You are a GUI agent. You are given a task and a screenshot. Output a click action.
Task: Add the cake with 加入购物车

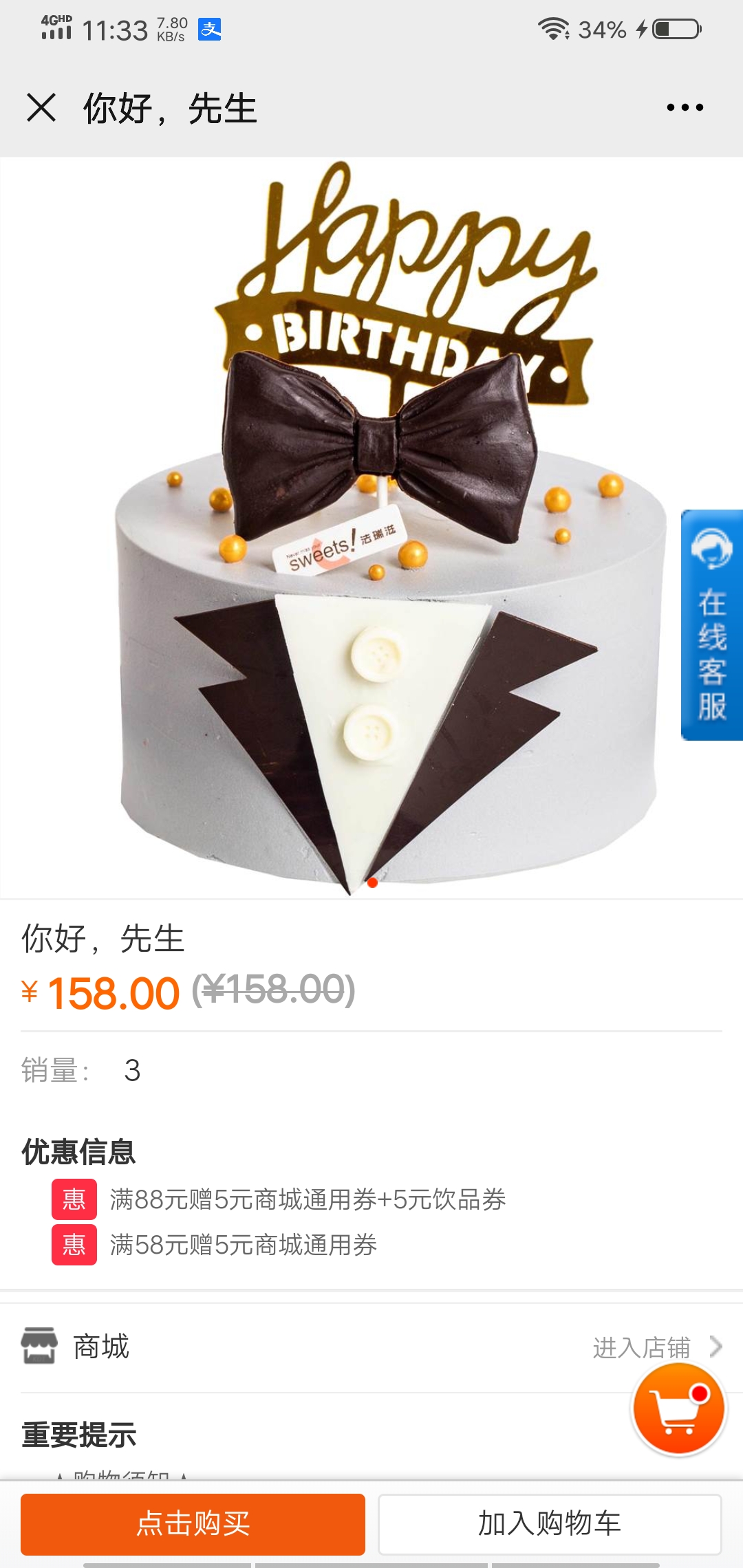(550, 1524)
